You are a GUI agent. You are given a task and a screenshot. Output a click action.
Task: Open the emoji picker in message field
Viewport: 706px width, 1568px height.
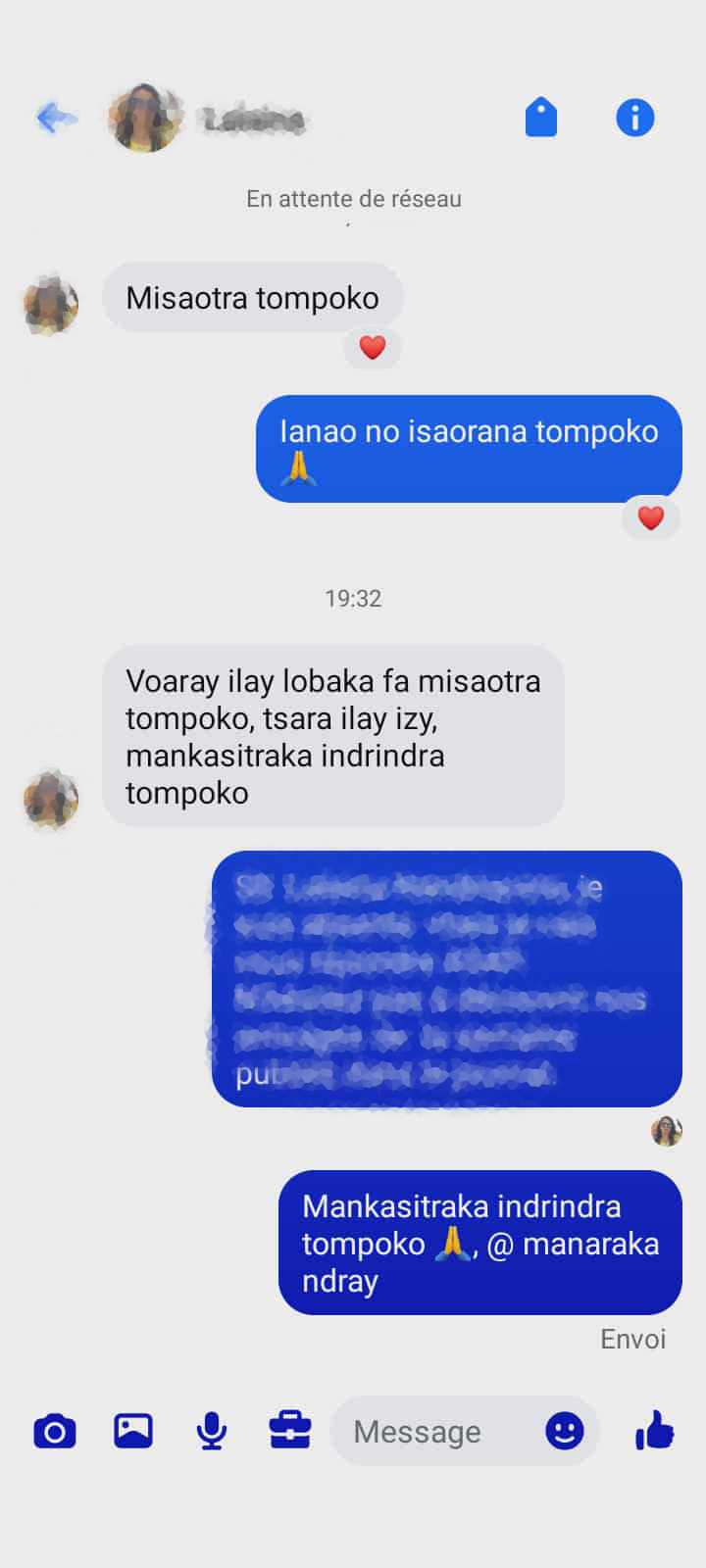tap(565, 1432)
